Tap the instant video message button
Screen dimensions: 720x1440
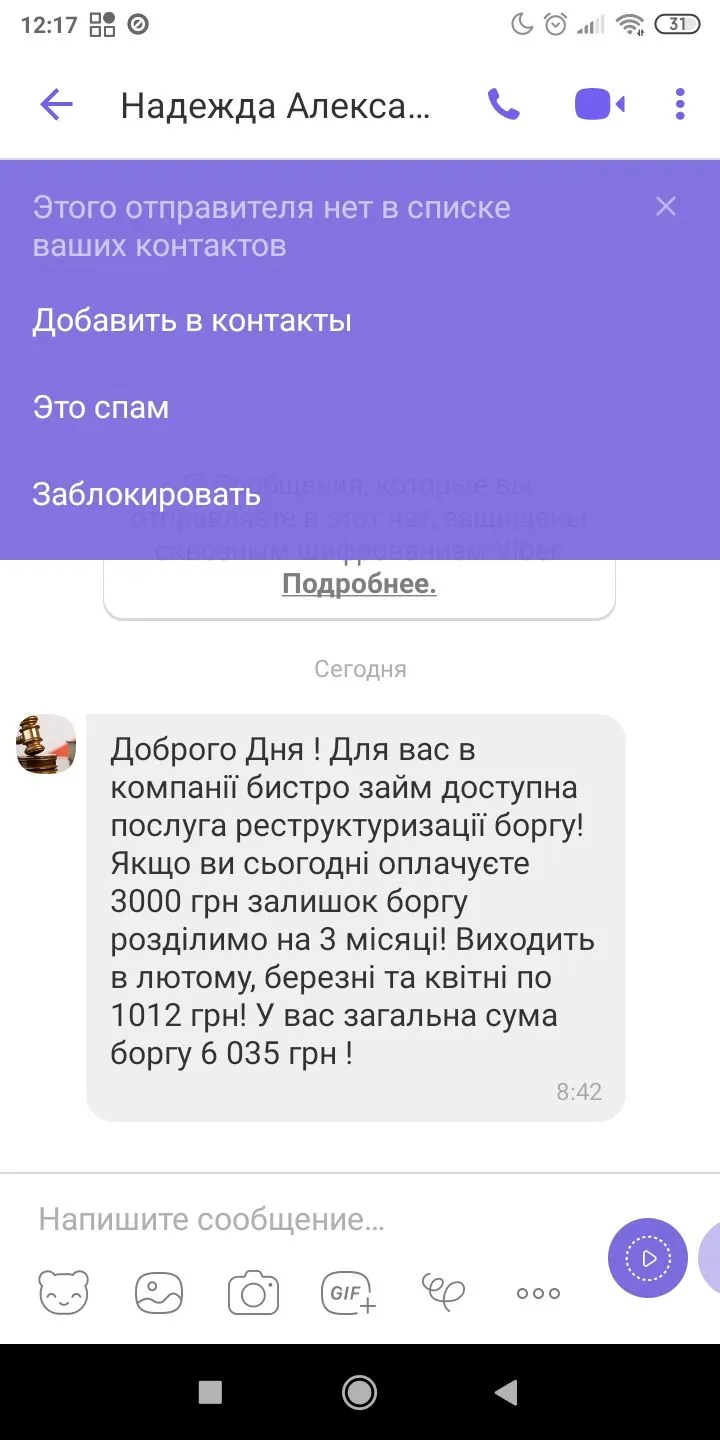(648, 1258)
